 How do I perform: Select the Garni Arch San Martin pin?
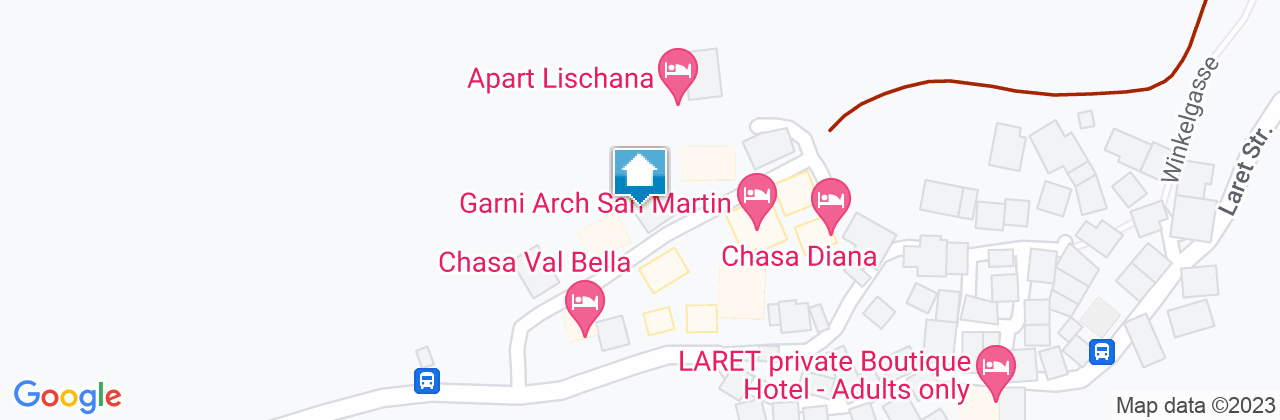coord(756,195)
